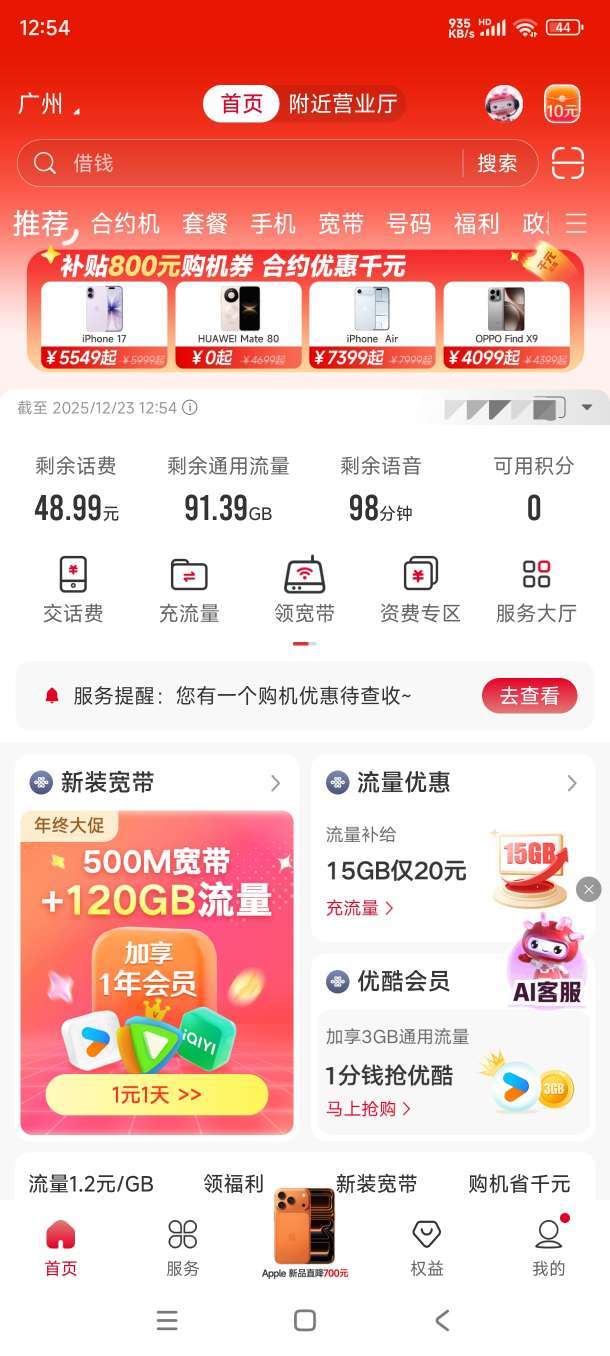Open the category list menu icon
610x1356 pixels.
tap(576, 223)
